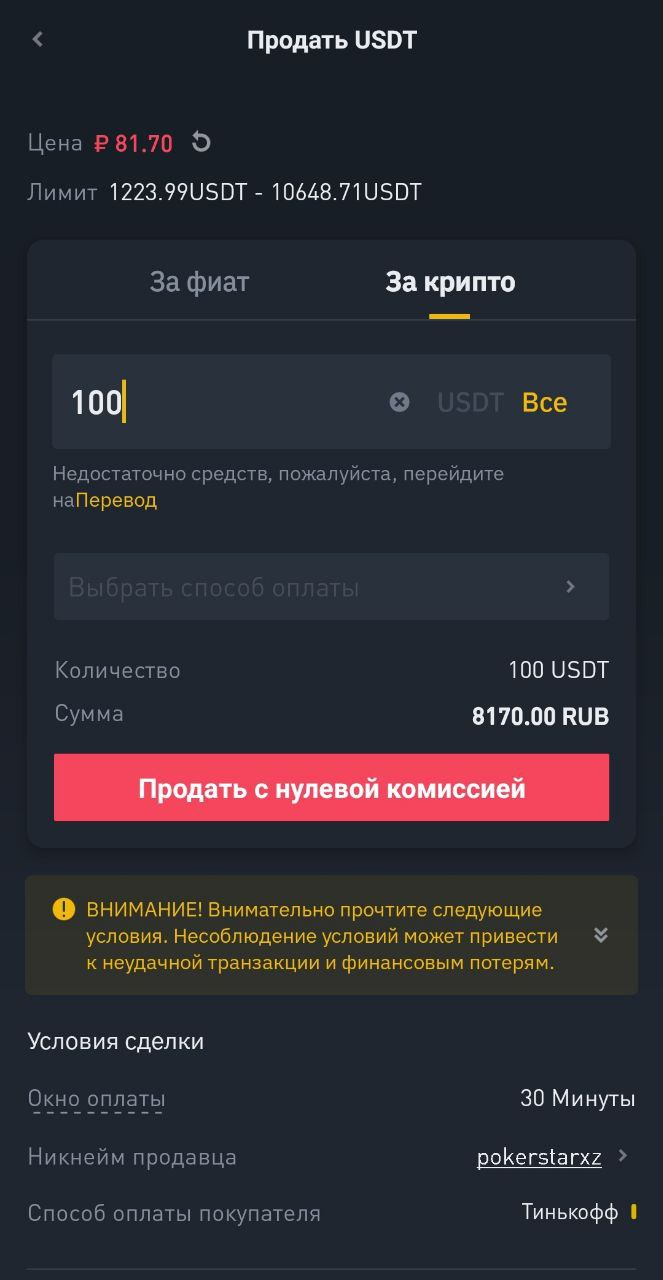Go back from the Продать USDT screen
The image size is (663, 1280).
38,40
